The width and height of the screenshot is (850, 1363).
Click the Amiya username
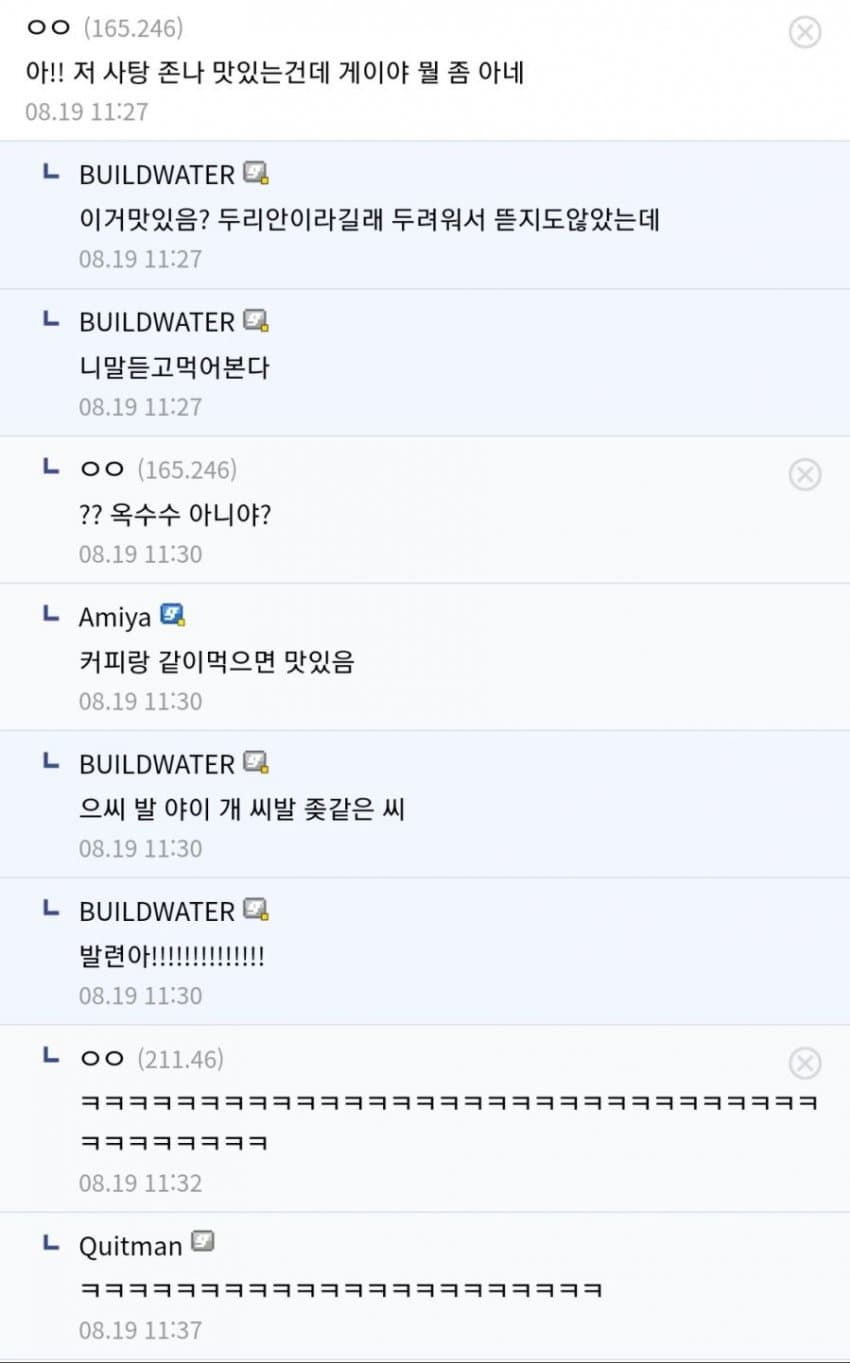[117, 616]
